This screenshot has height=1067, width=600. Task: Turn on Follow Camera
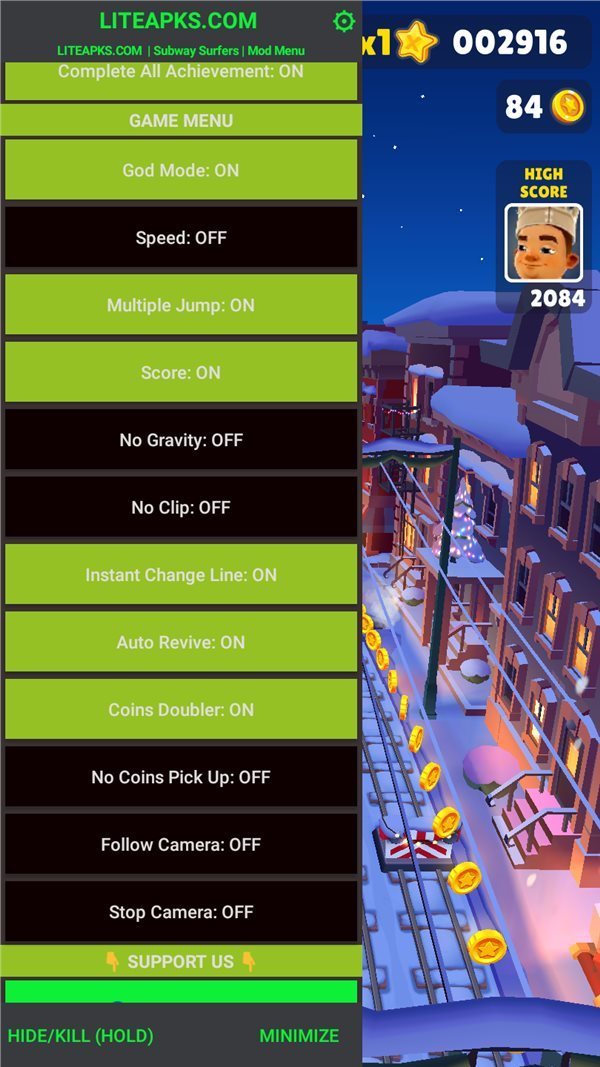tap(181, 845)
